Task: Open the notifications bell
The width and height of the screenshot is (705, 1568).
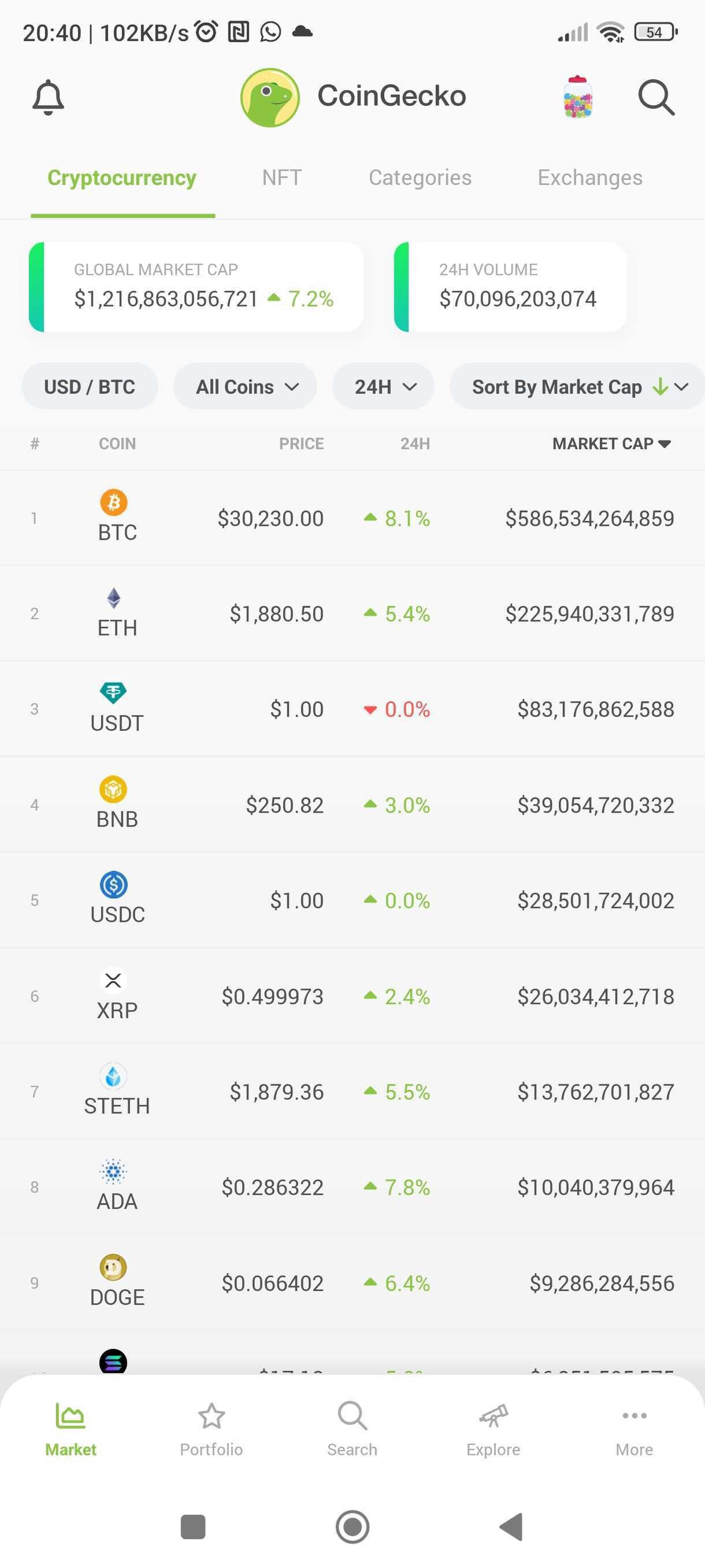Action: point(48,97)
